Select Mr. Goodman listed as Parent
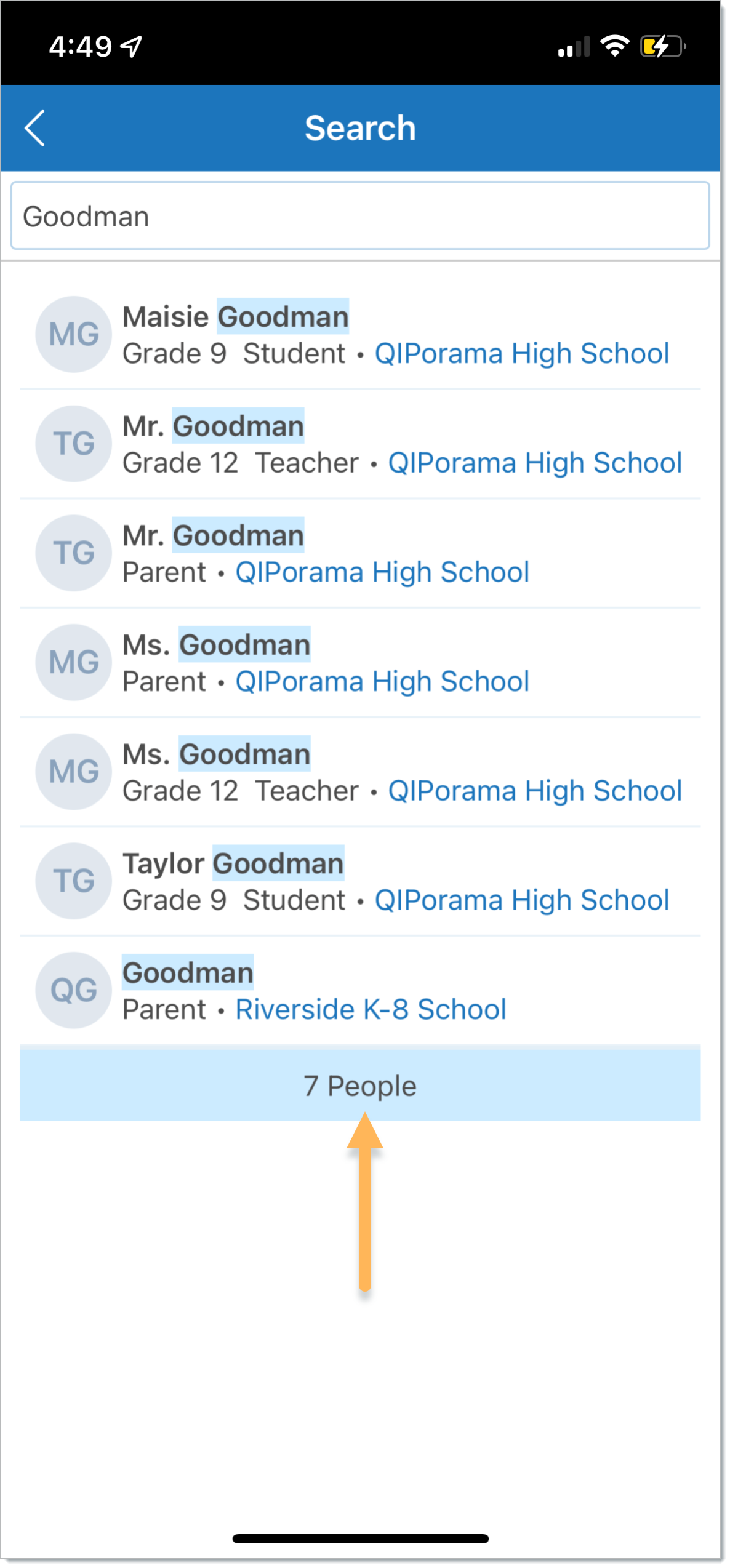Viewport: 730px width, 1568px height. [x=360, y=553]
